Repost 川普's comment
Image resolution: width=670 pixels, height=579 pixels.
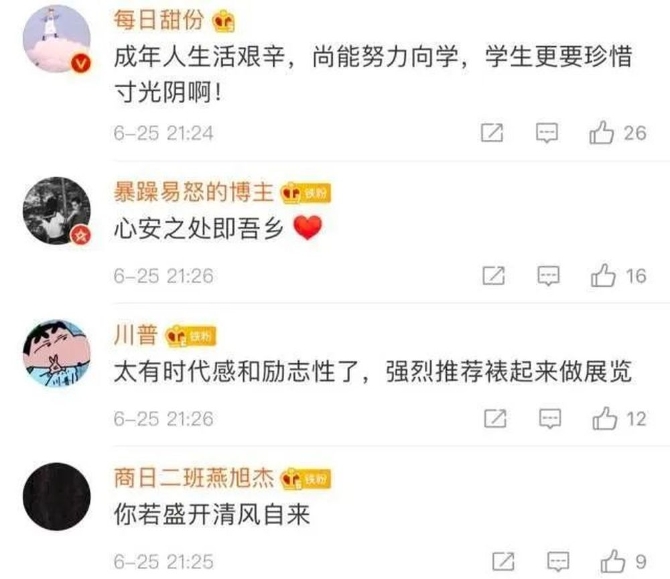(x=492, y=418)
